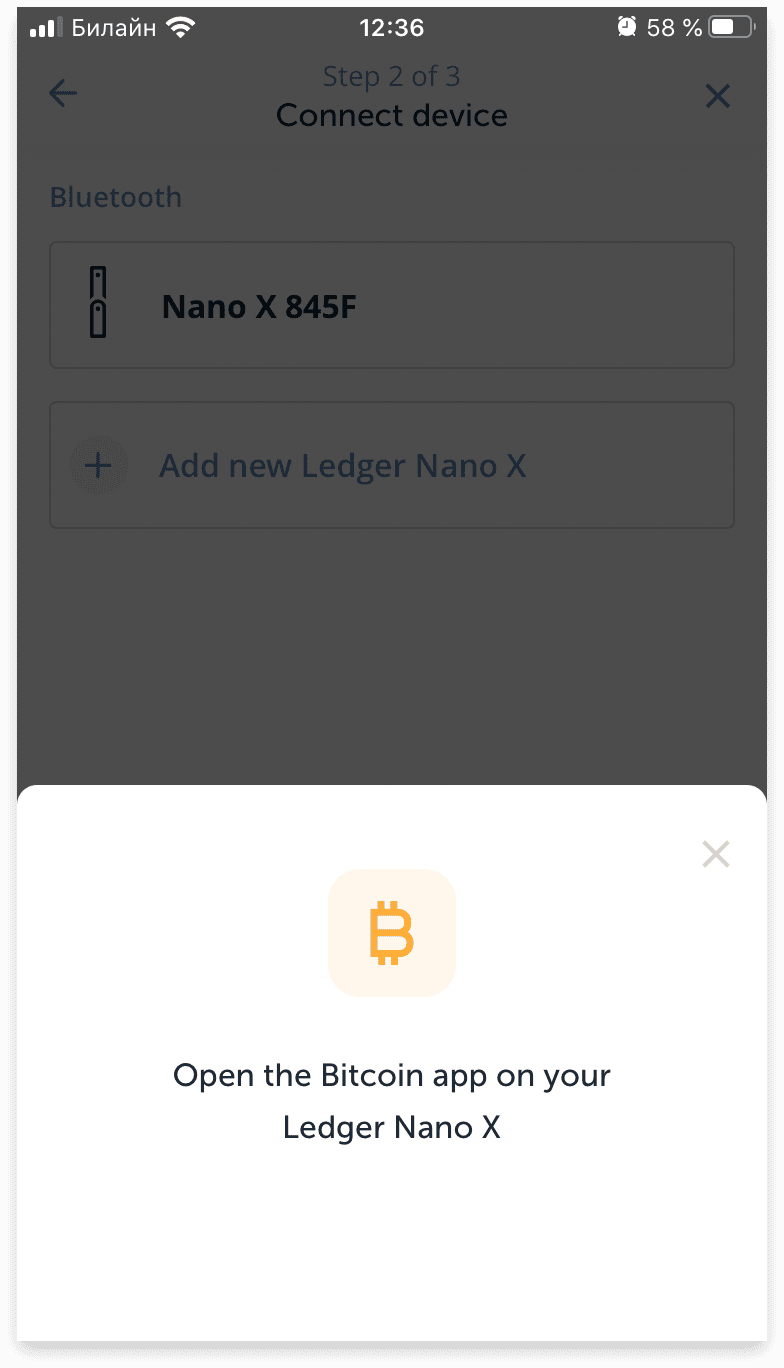Viewport: 784px width, 1368px height.
Task: Close the Open Bitcoin app bottom sheet
Action: [x=716, y=854]
